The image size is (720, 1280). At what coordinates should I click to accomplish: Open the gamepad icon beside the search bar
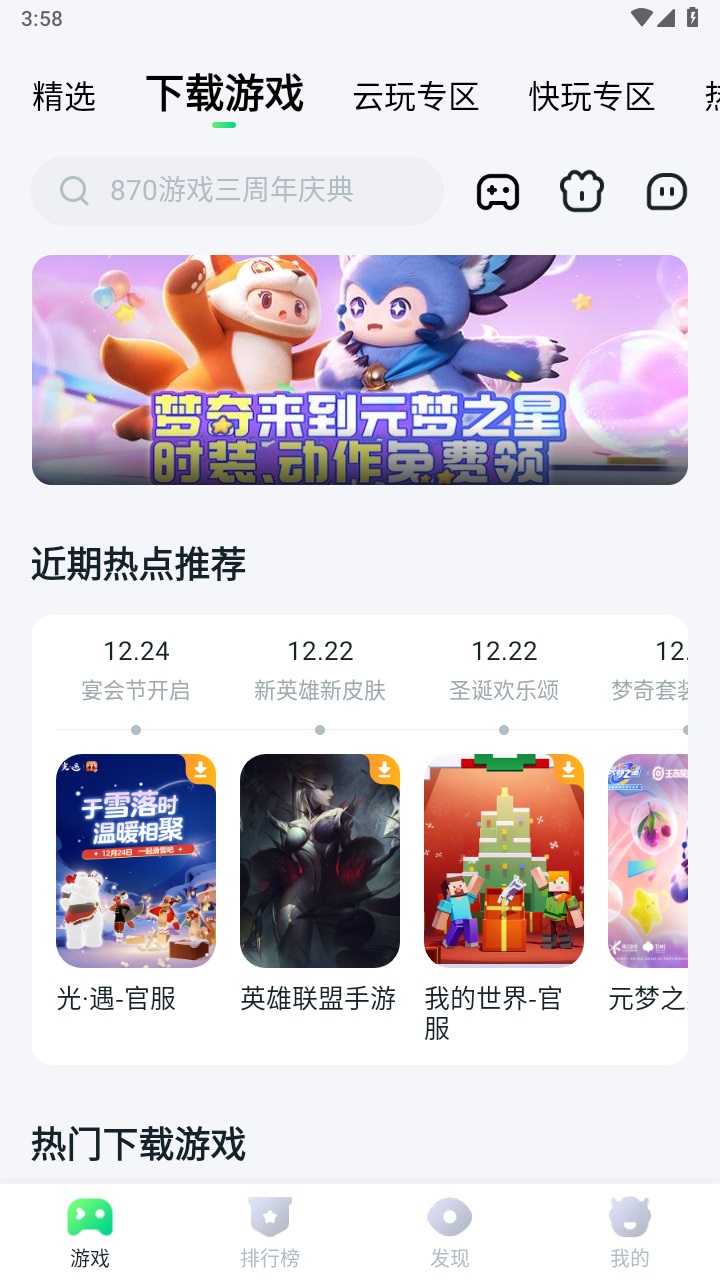tap(497, 191)
